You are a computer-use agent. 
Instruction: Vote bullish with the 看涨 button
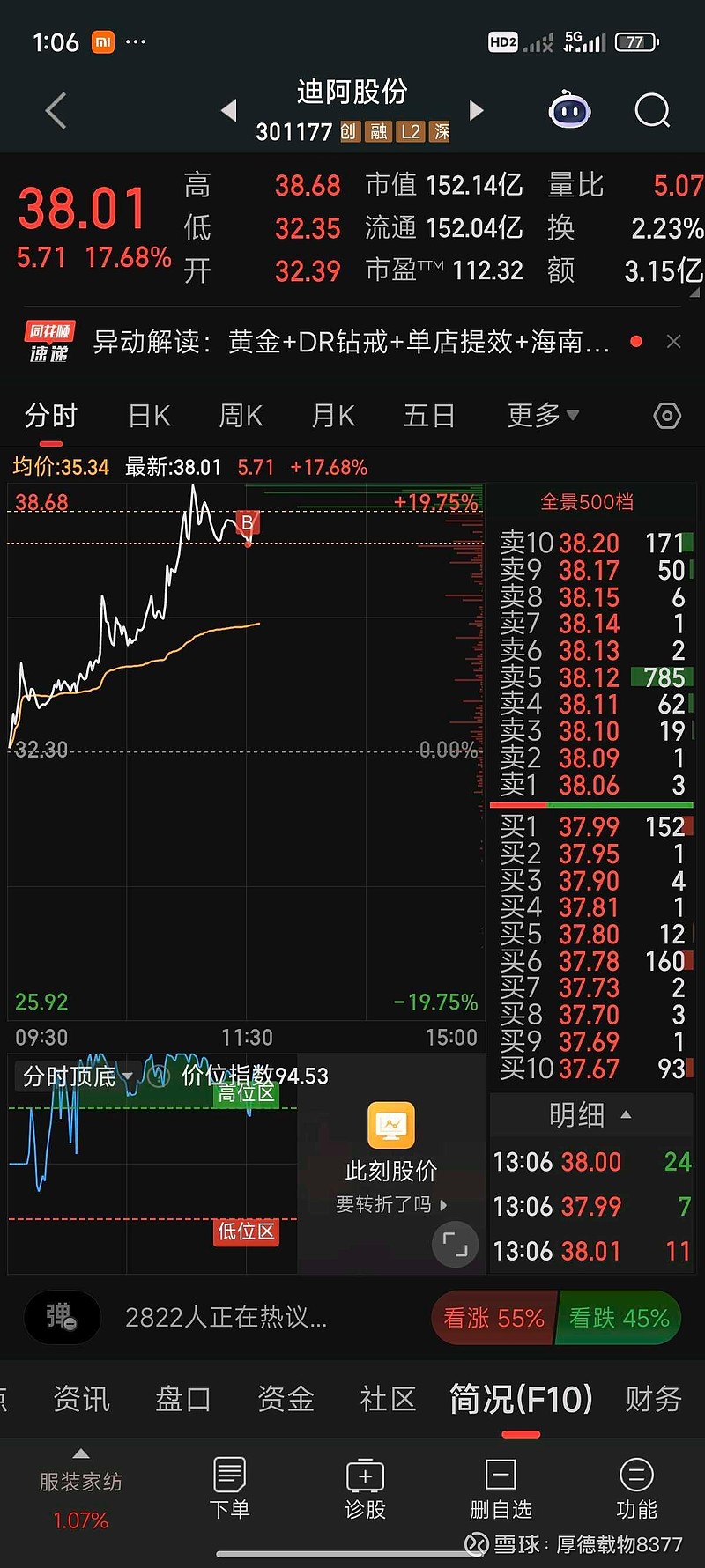(x=492, y=1317)
